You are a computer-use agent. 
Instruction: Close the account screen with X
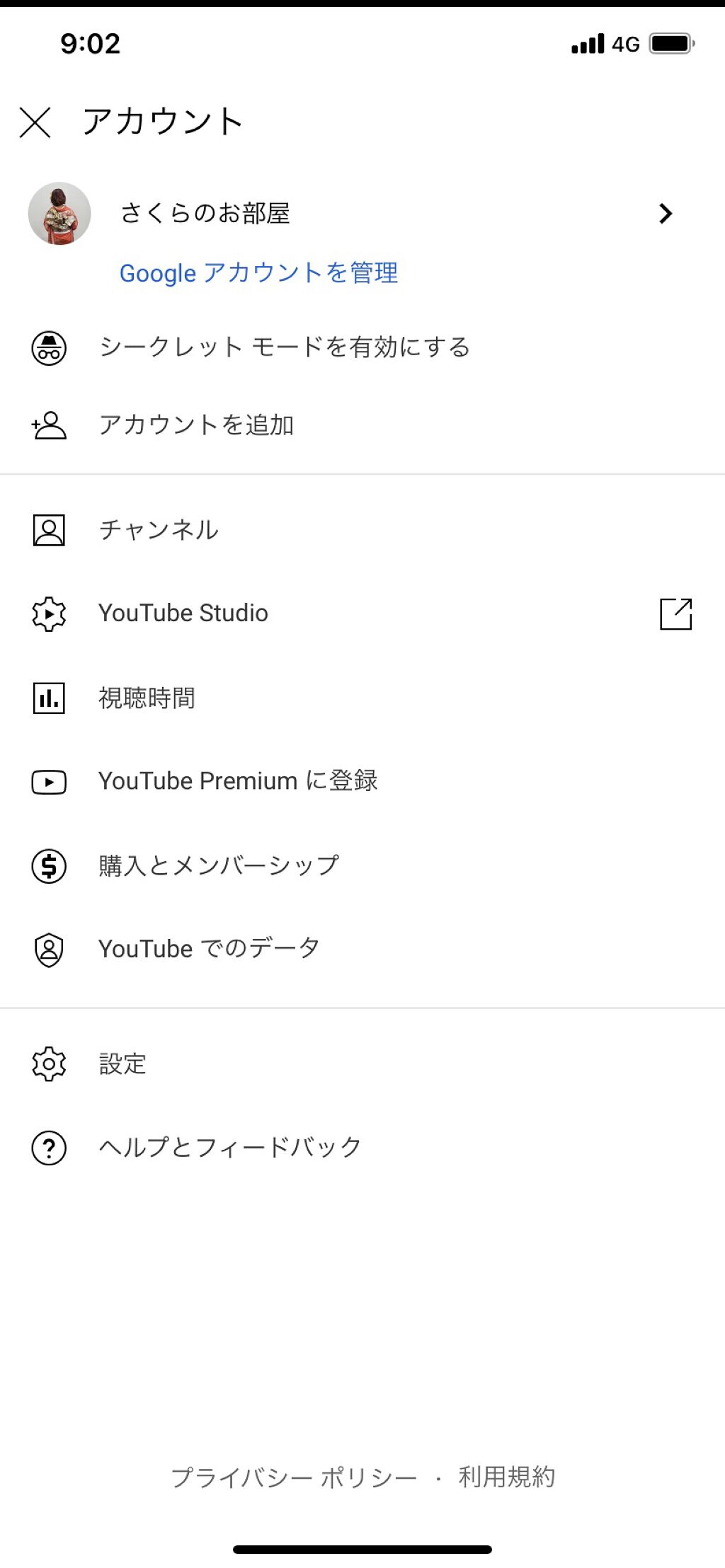pyautogui.click(x=36, y=122)
